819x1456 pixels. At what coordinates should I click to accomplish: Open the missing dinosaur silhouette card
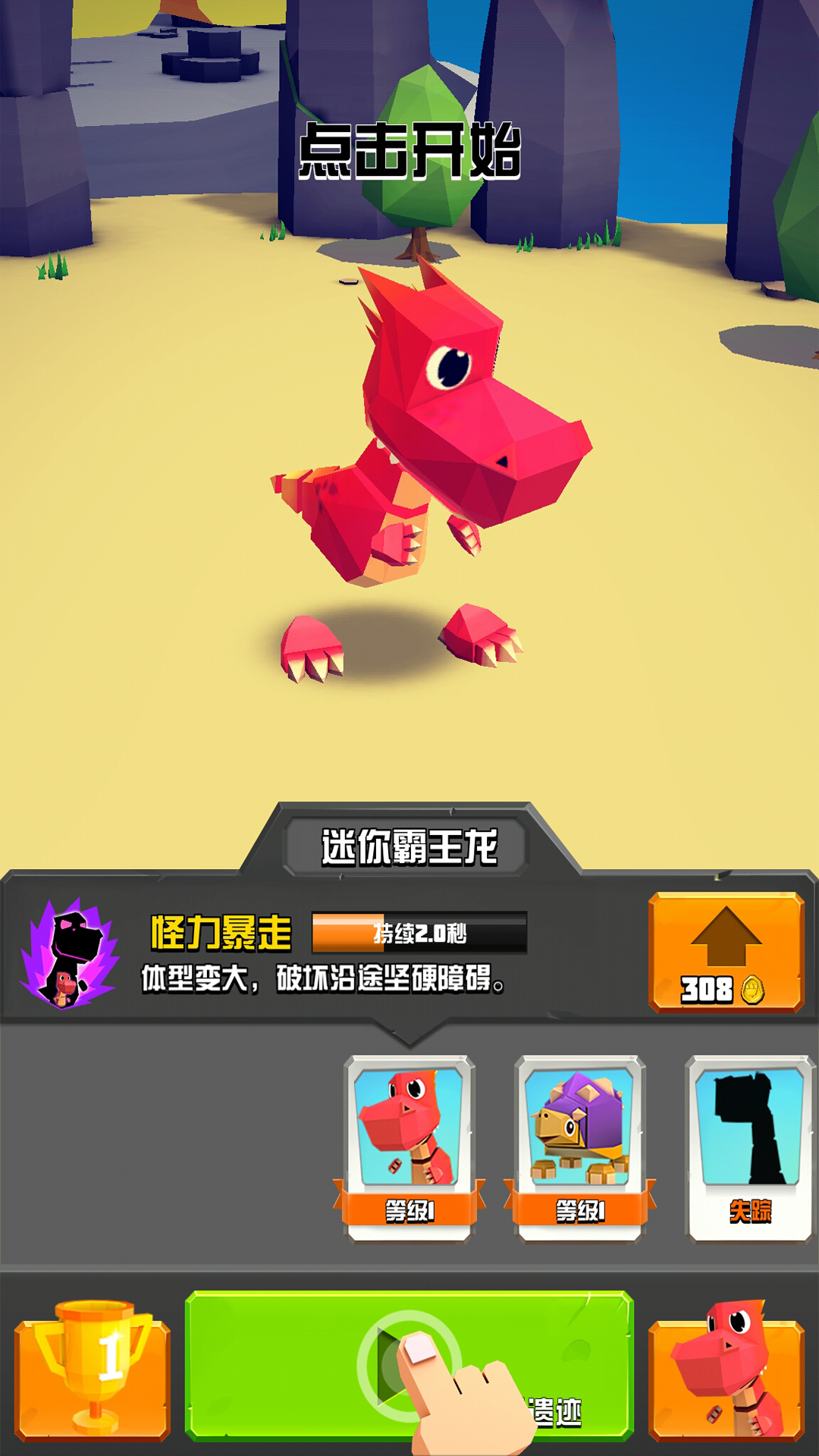pos(750,1147)
